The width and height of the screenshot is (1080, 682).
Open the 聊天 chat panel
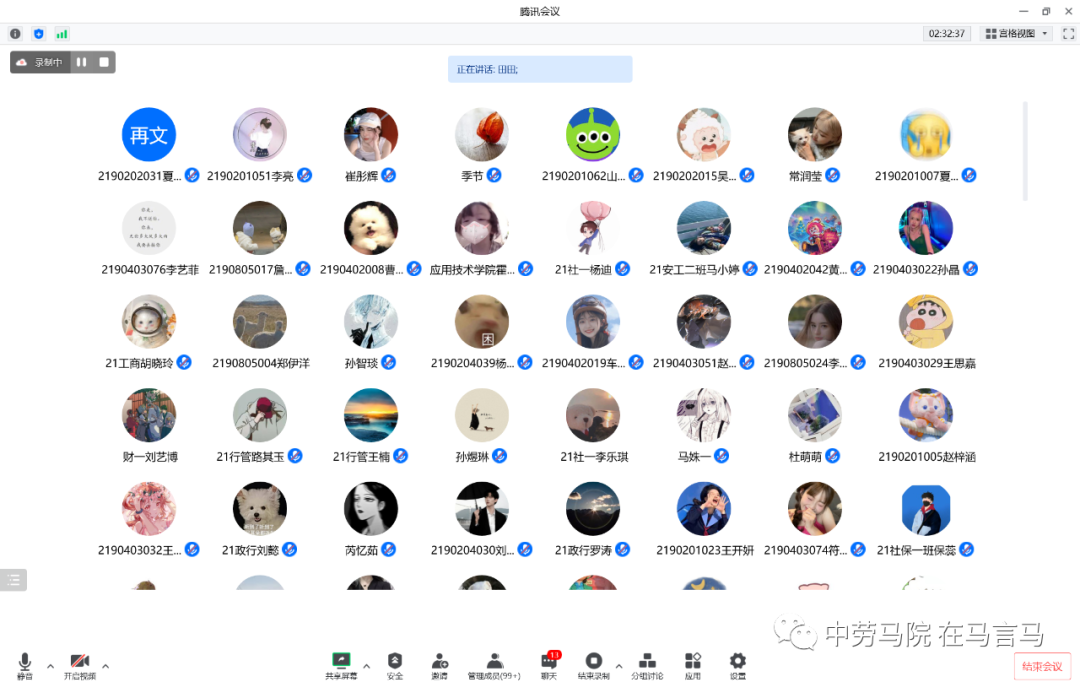coord(549,664)
